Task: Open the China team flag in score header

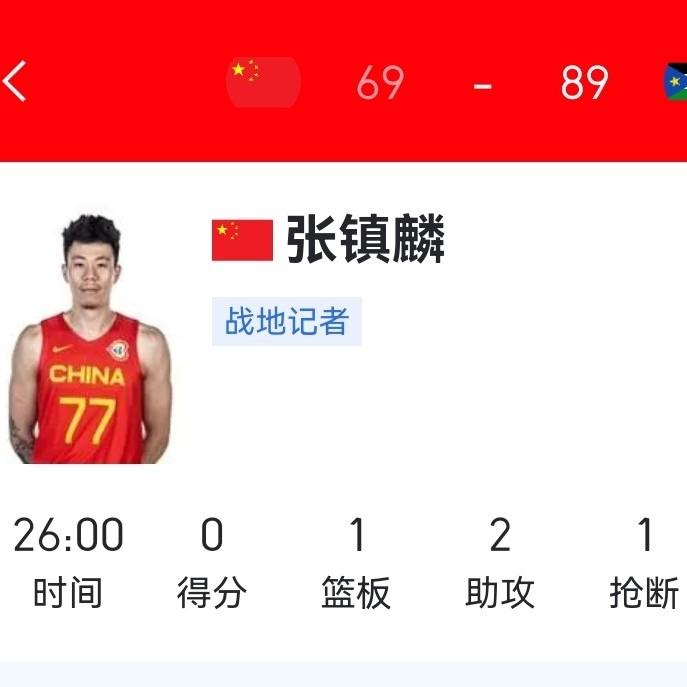Action: (x=263, y=82)
